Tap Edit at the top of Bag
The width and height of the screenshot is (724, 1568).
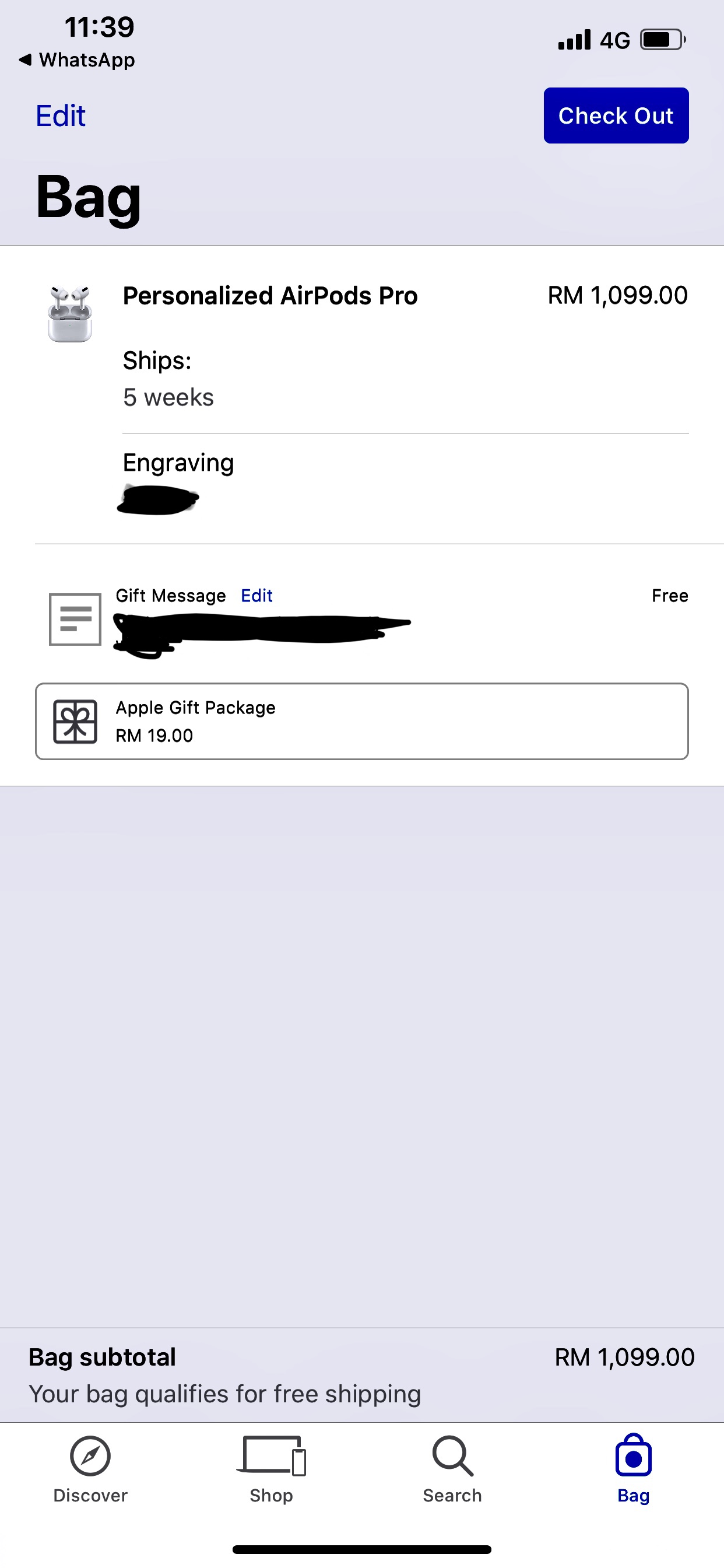coord(60,116)
